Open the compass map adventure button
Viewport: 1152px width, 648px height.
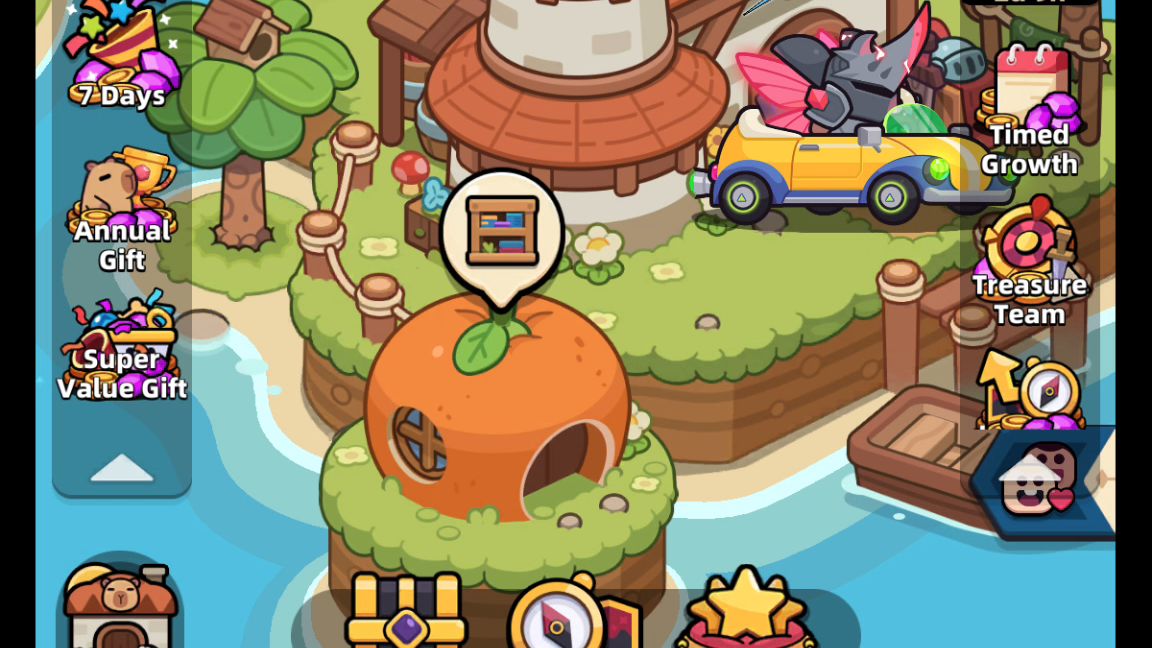(571, 616)
